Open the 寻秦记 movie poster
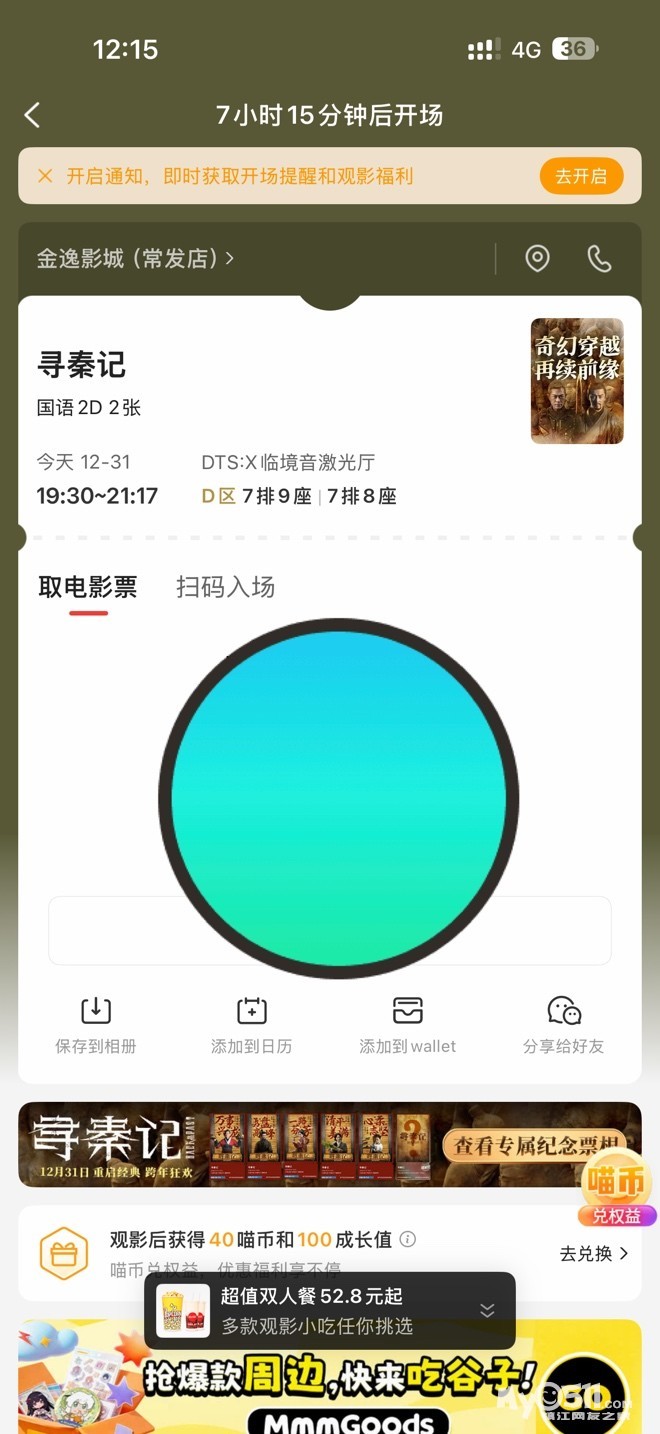This screenshot has height=1434, width=660. click(577, 381)
